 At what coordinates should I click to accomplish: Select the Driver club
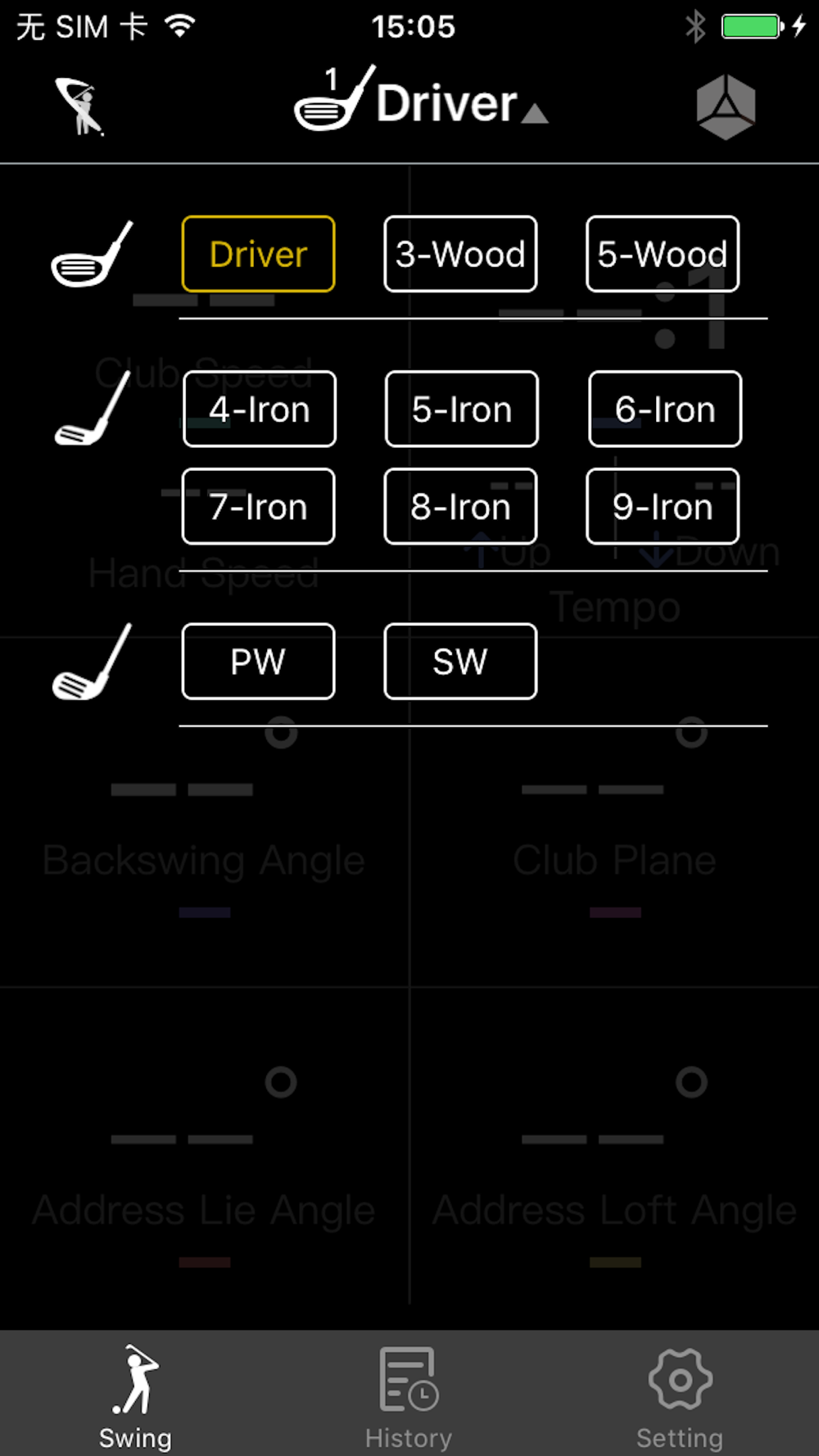click(x=258, y=254)
